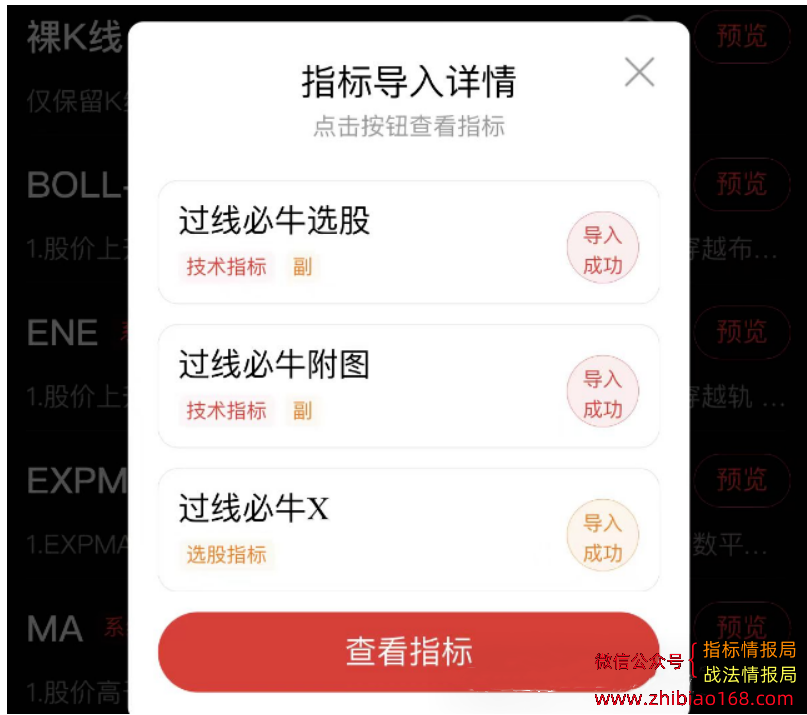Open the 过线必牛选股 indicator card
This screenshot has height=715, width=807.
(360, 242)
